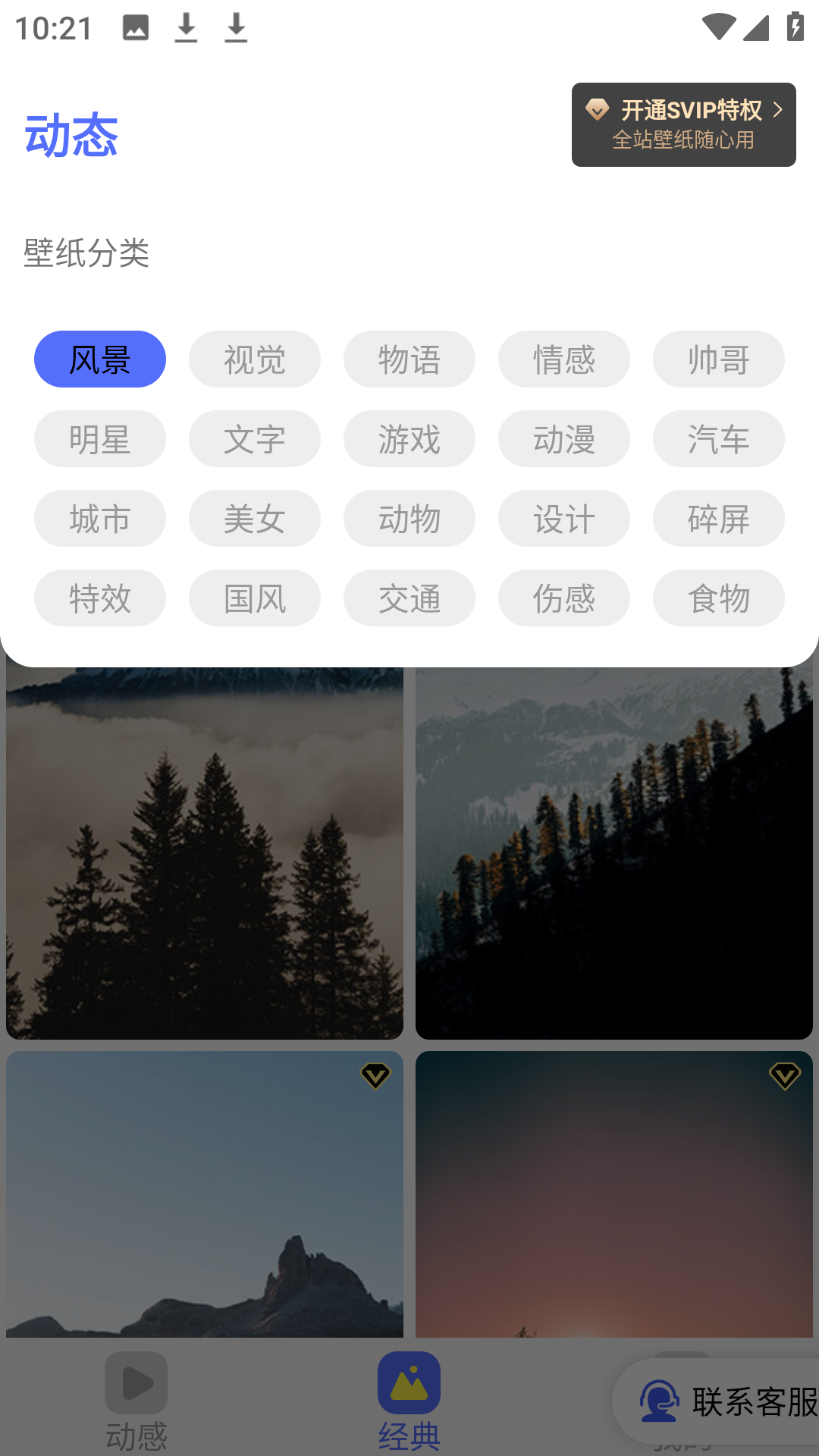
Task: Select the 游戏 wallpaper category
Action: click(x=409, y=439)
